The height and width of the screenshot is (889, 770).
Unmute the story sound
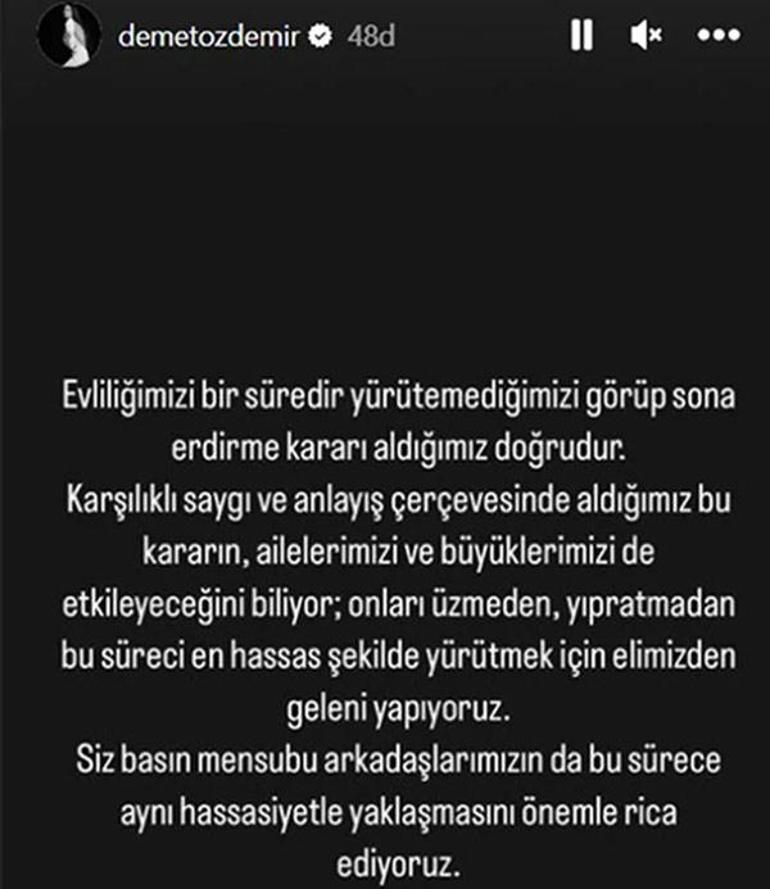tap(646, 36)
